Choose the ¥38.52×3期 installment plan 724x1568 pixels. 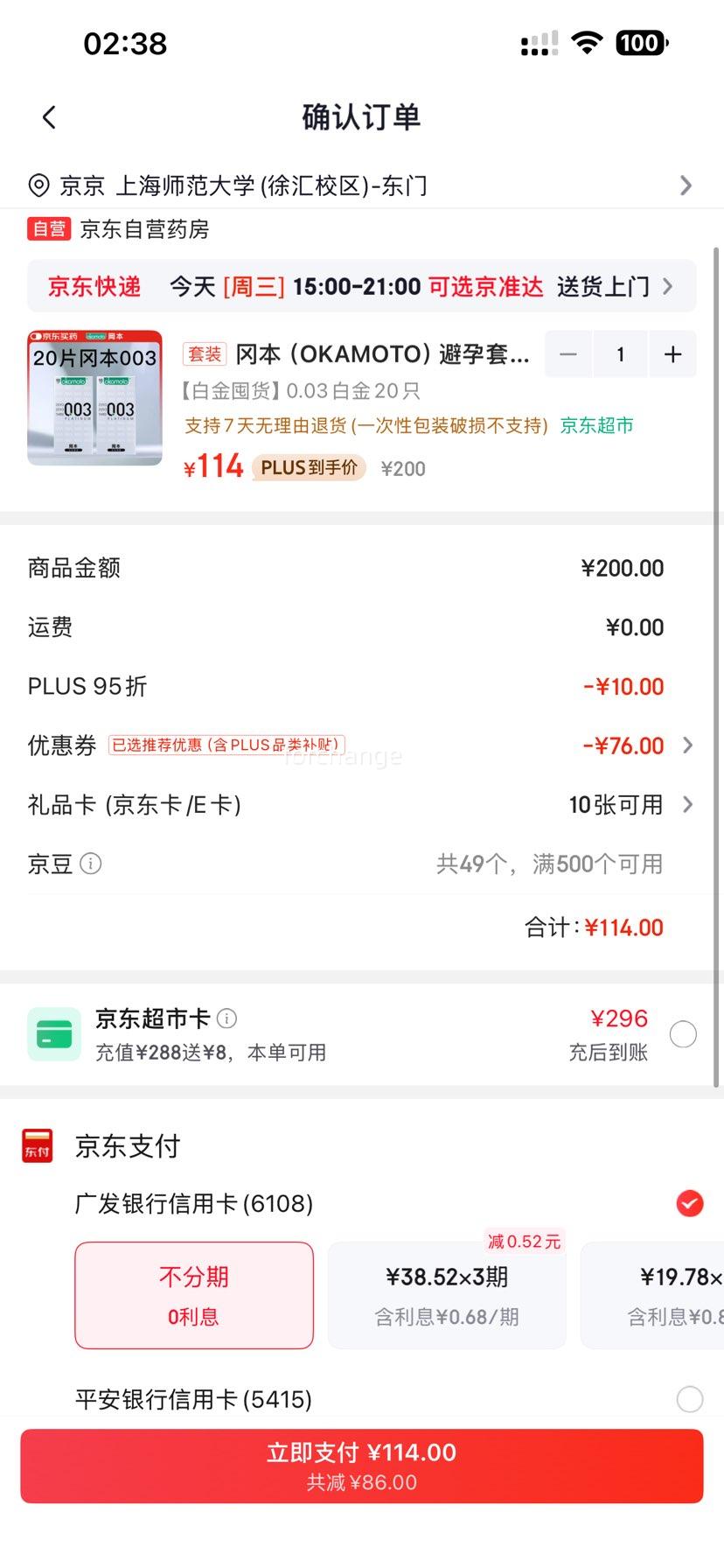(447, 1293)
